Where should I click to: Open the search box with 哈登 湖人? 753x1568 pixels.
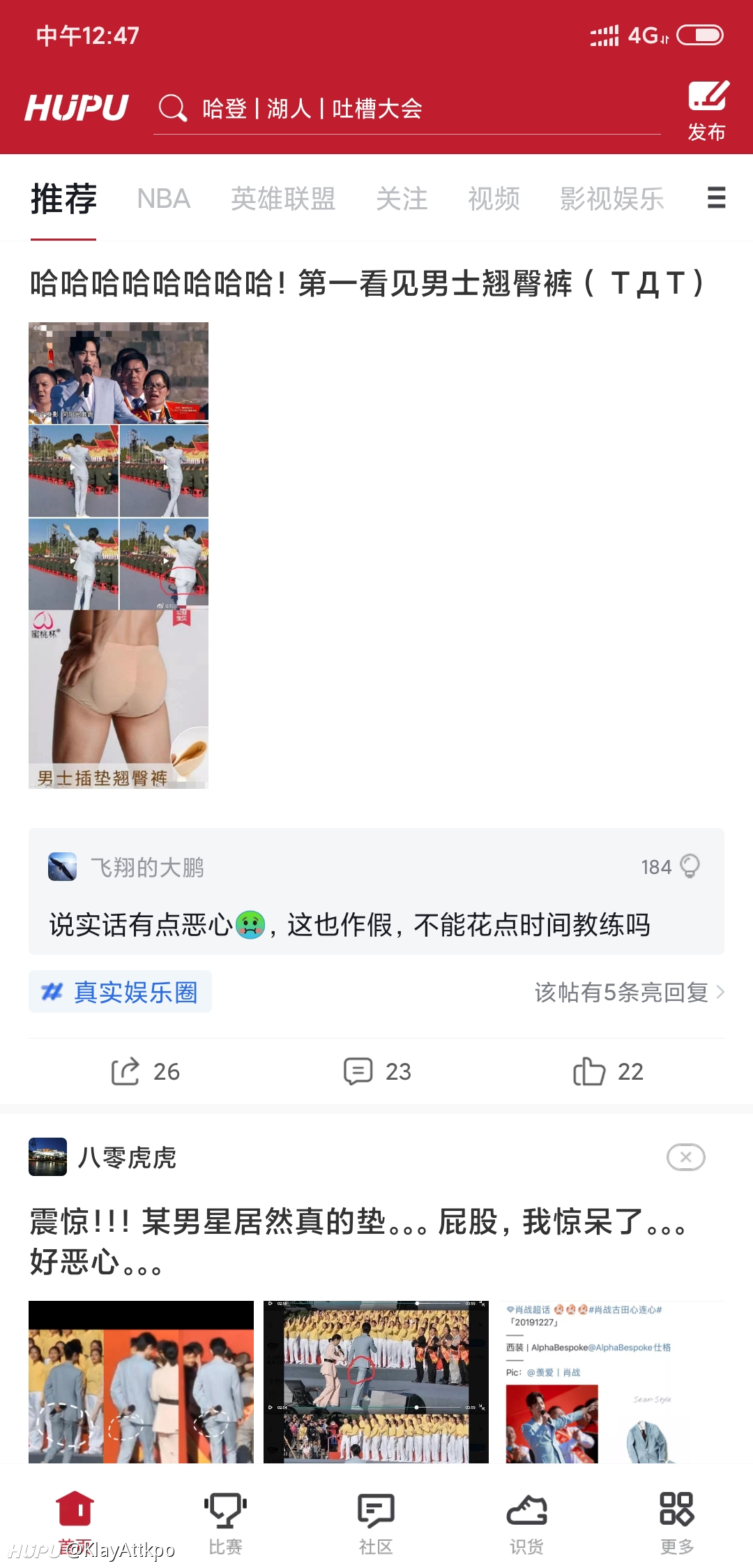click(x=406, y=109)
